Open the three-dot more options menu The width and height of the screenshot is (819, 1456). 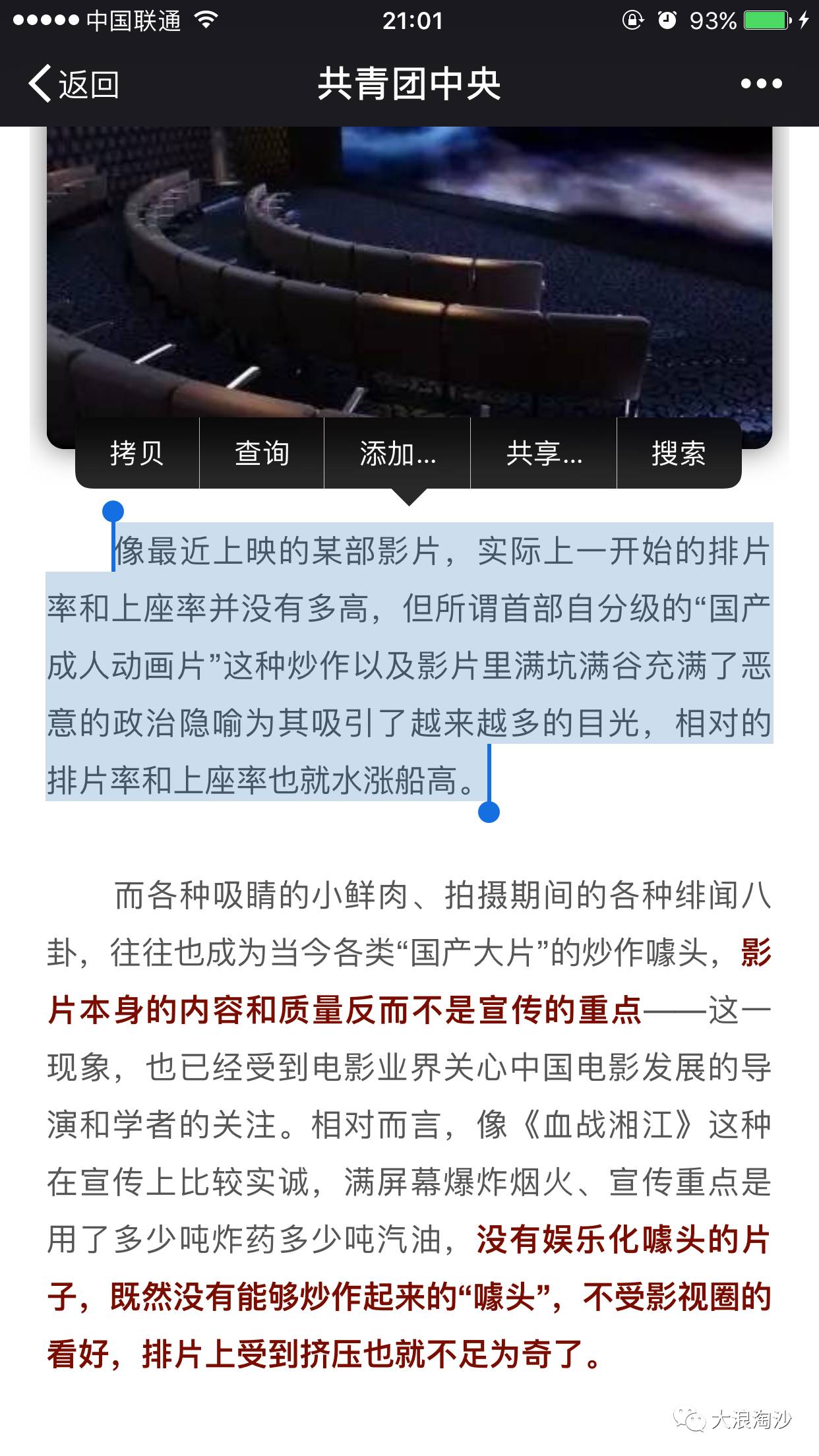pyautogui.click(x=761, y=84)
